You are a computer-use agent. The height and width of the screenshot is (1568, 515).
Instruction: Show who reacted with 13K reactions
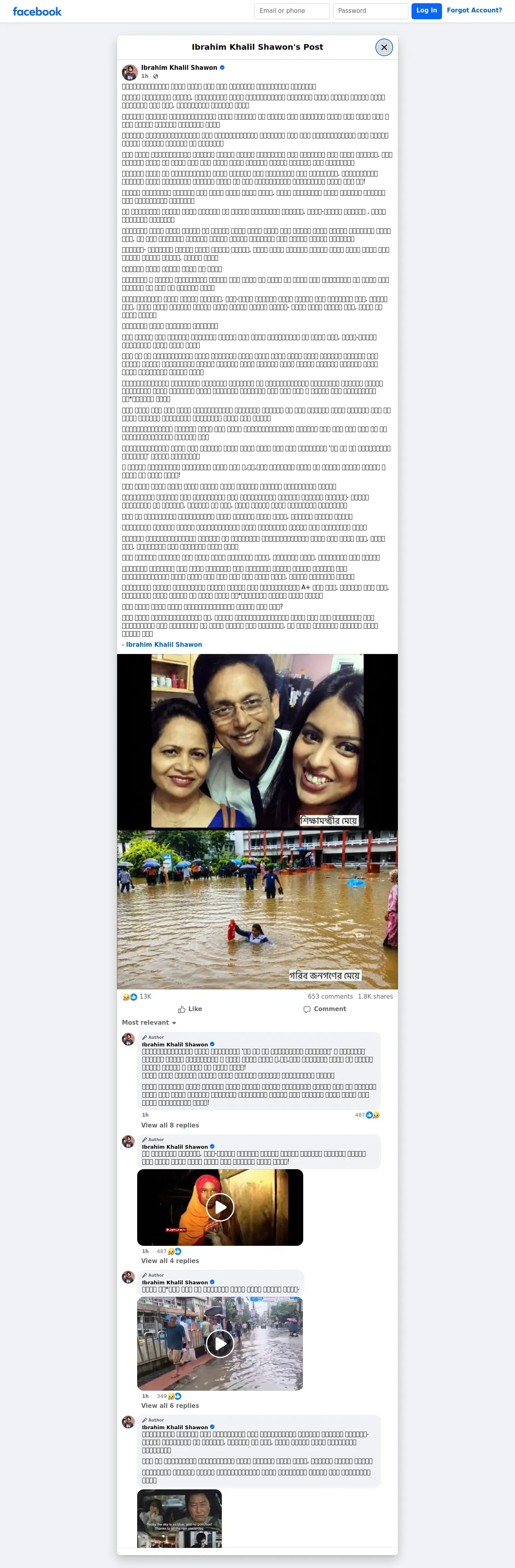137,996
